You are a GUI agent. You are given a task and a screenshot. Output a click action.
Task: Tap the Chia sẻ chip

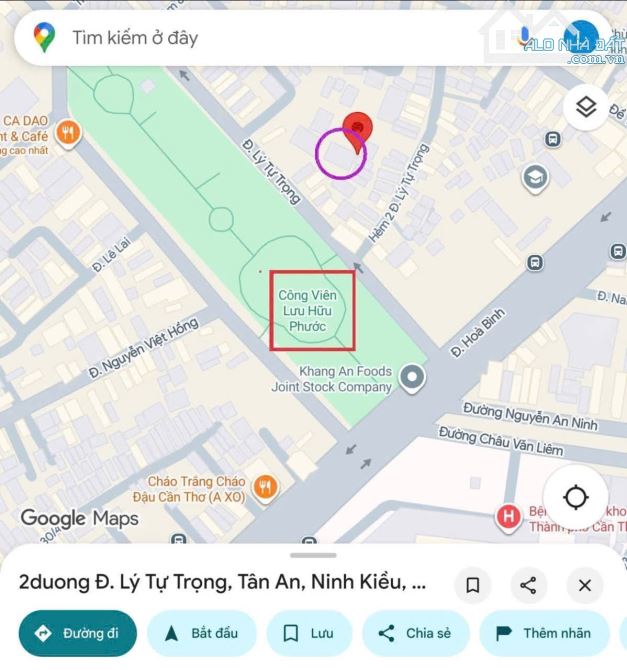pos(415,633)
